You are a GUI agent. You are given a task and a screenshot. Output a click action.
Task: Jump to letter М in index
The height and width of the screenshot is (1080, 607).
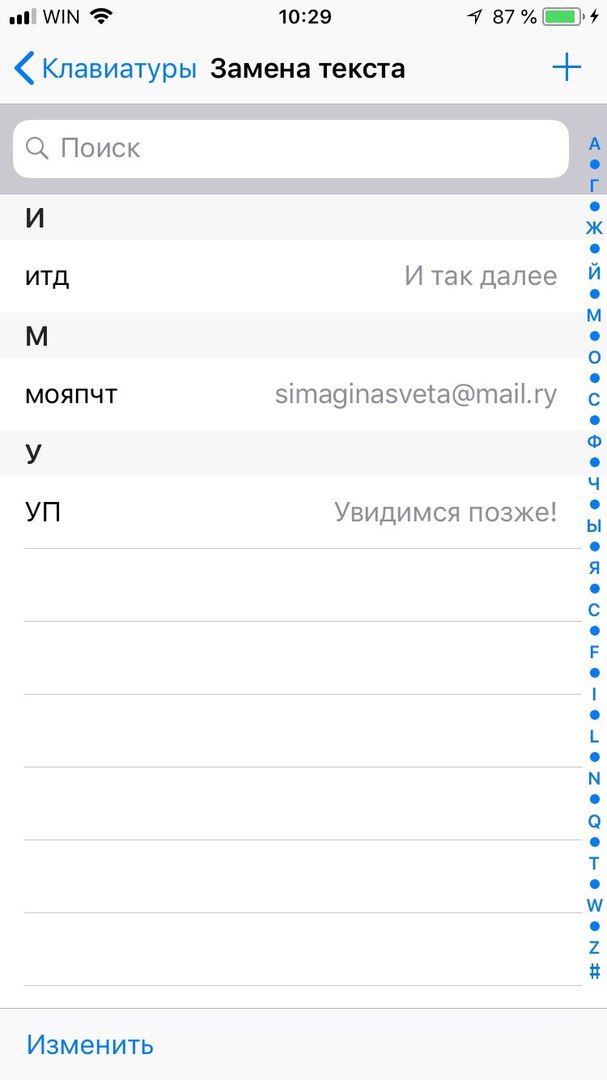point(594,315)
